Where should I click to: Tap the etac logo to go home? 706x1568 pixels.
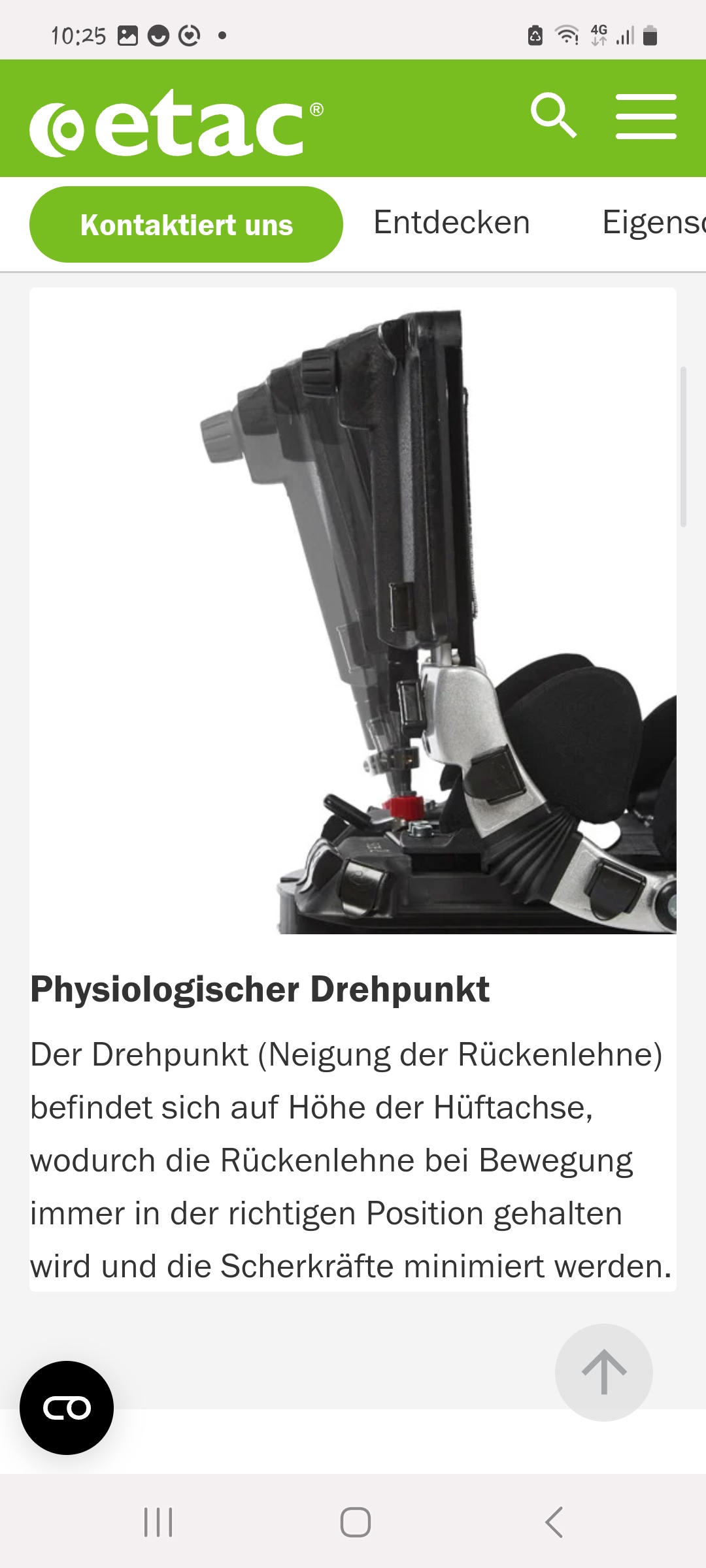pyautogui.click(x=176, y=123)
